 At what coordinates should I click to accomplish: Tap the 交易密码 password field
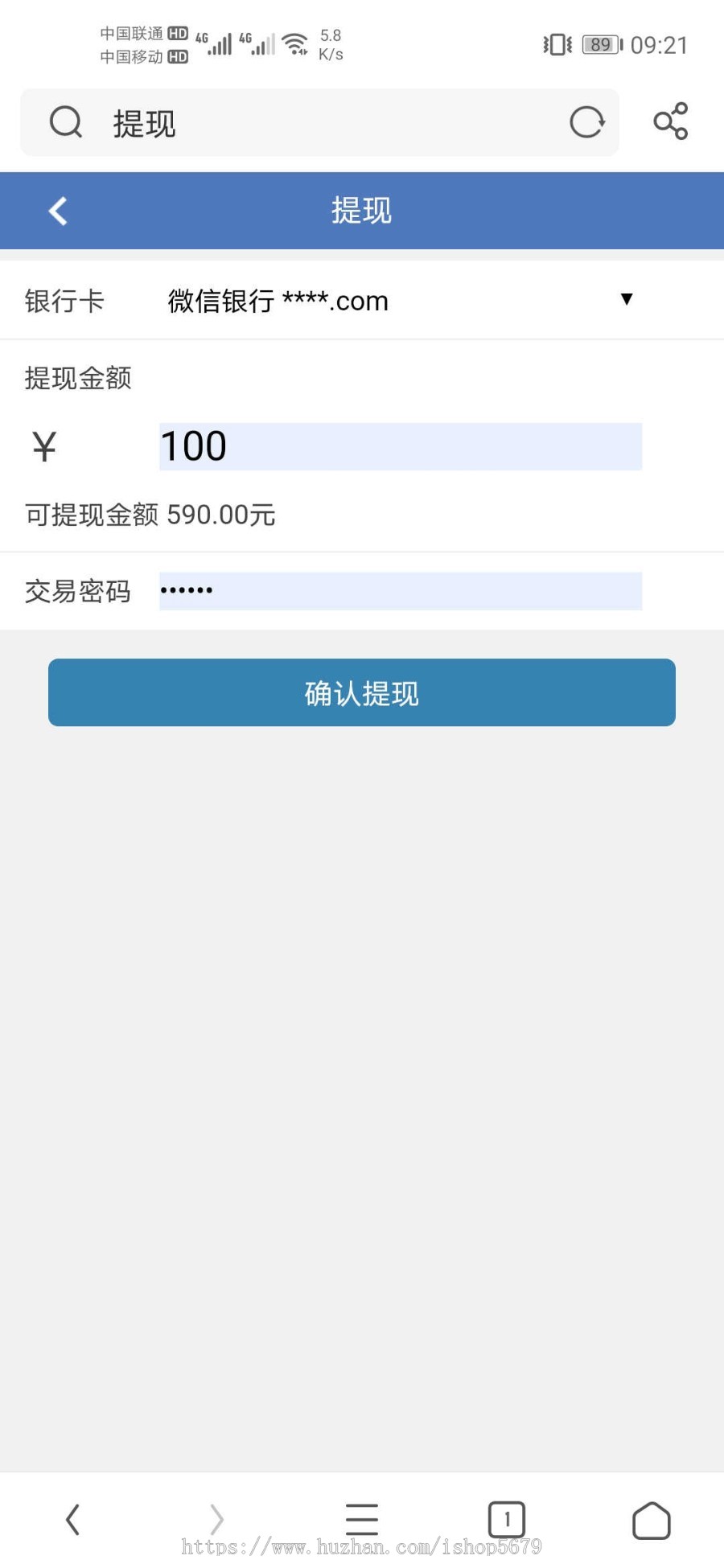pos(400,591)
